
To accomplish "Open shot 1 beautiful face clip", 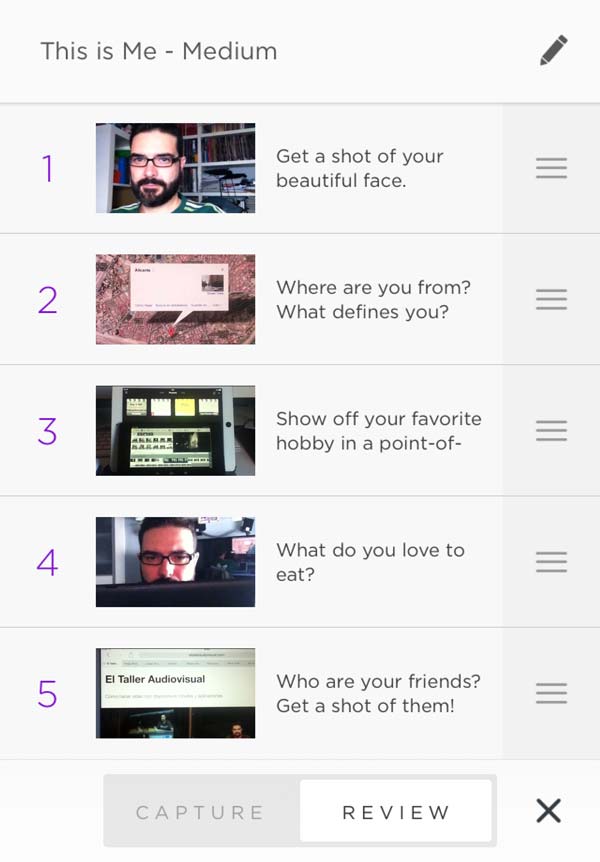I will click(175, 168).
